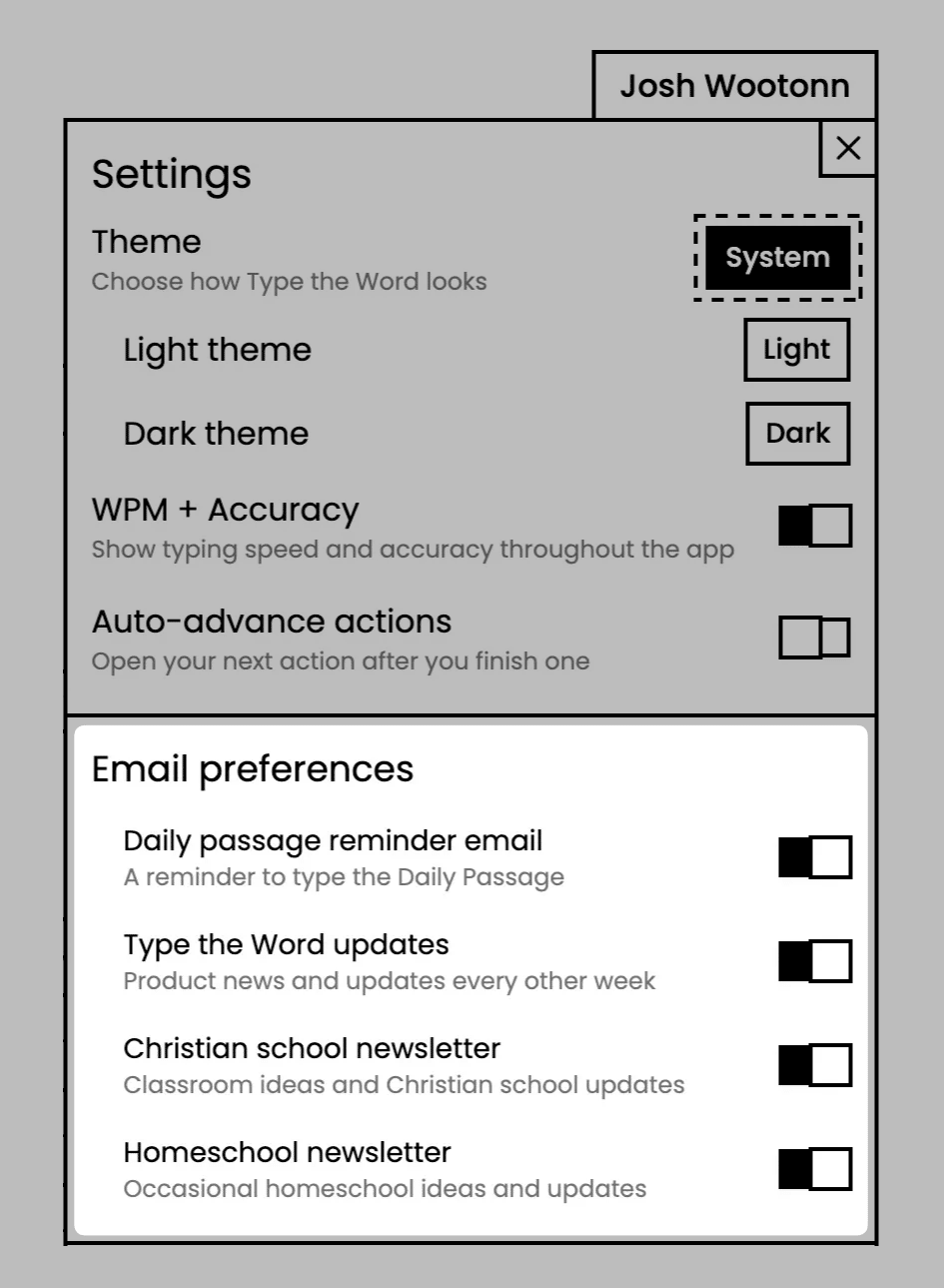
Task: Toggle the WPM + Accuracy switch
Action: [x=815, y=526]
